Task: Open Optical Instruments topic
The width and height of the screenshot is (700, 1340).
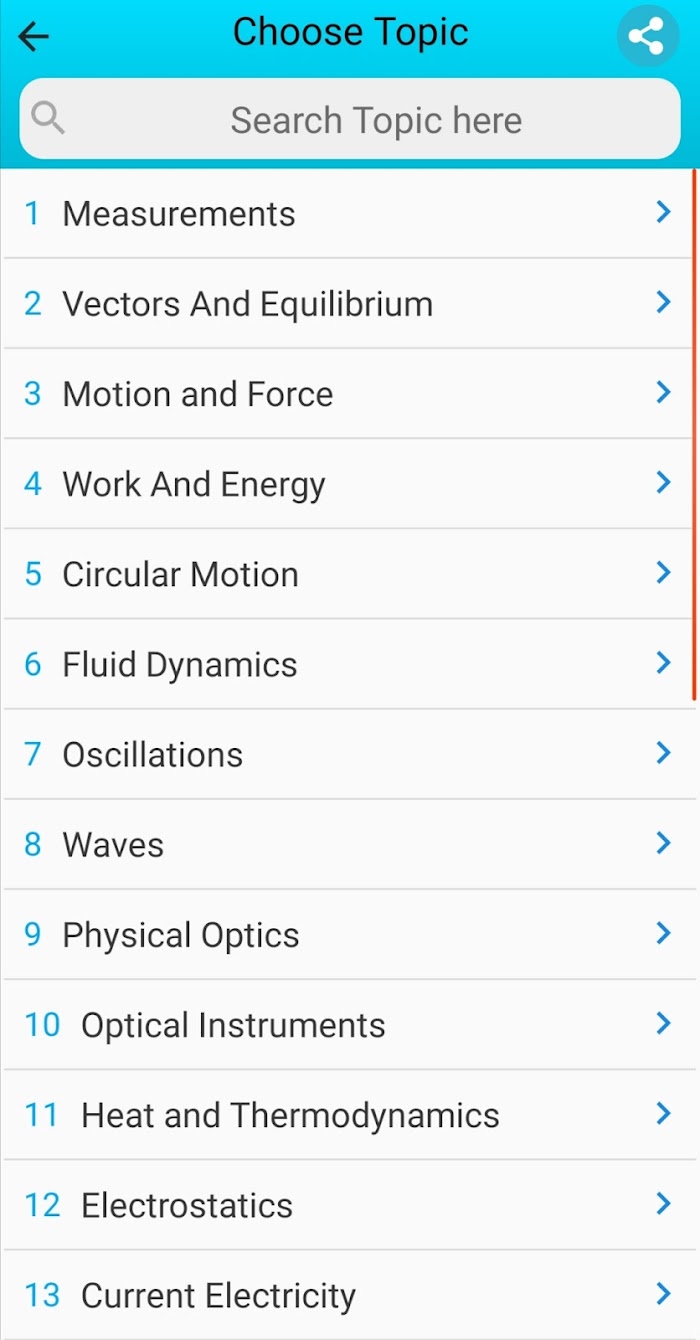Action: click(x=348, y=1024)
